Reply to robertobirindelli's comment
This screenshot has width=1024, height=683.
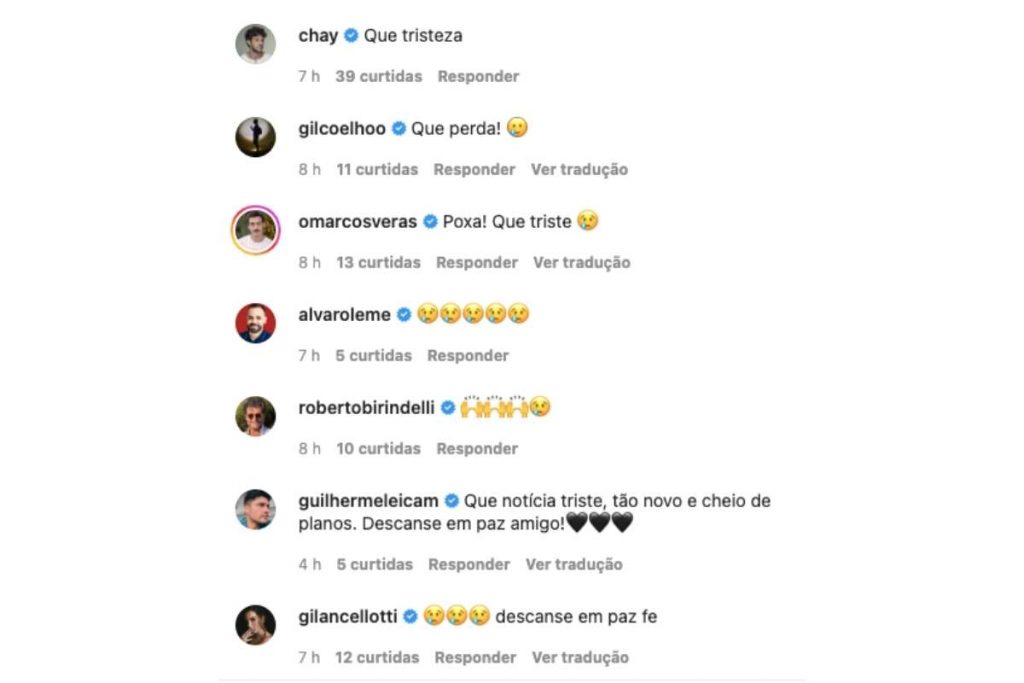click(477, 448)
